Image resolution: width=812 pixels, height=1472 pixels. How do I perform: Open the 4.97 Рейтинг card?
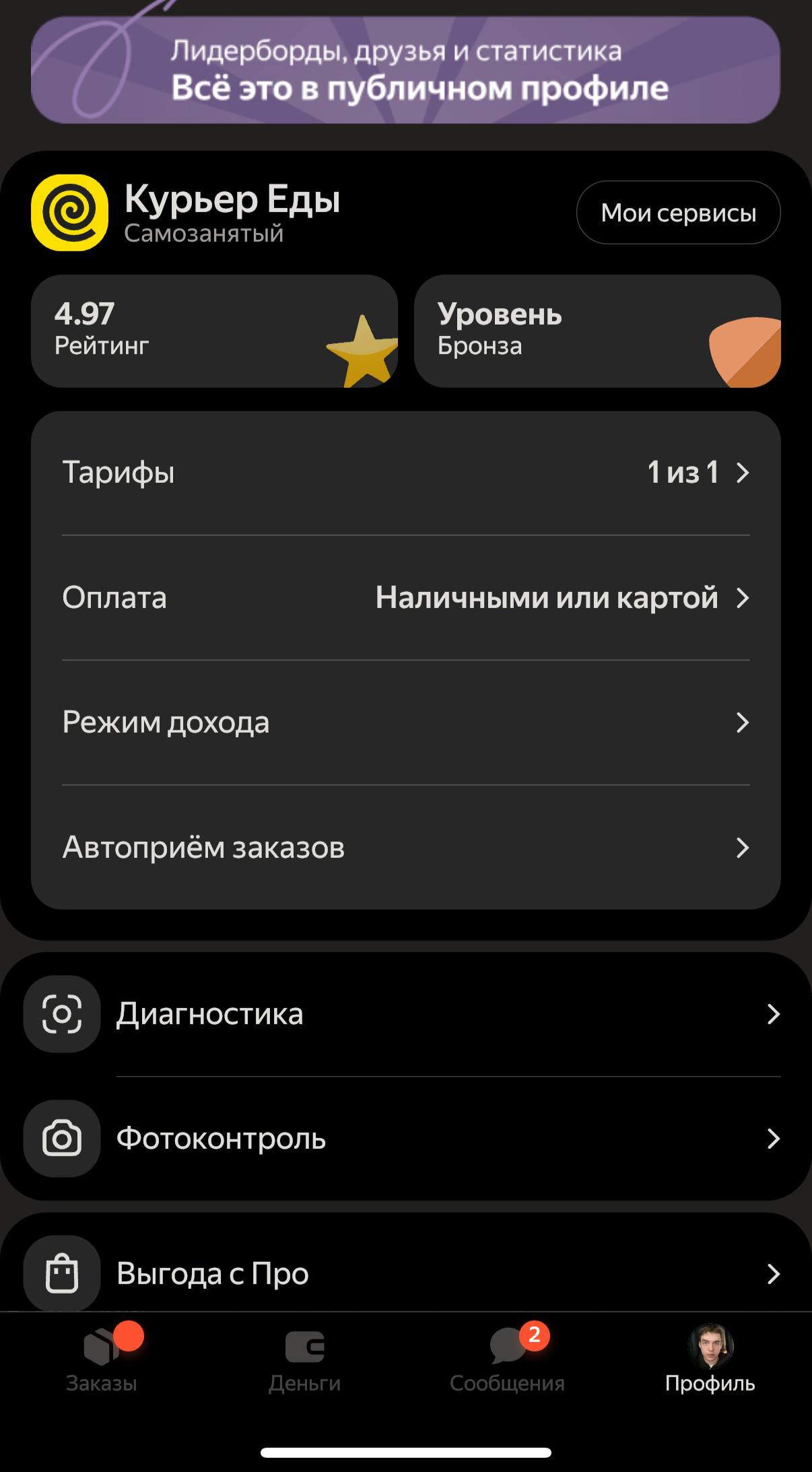(214, 331)
